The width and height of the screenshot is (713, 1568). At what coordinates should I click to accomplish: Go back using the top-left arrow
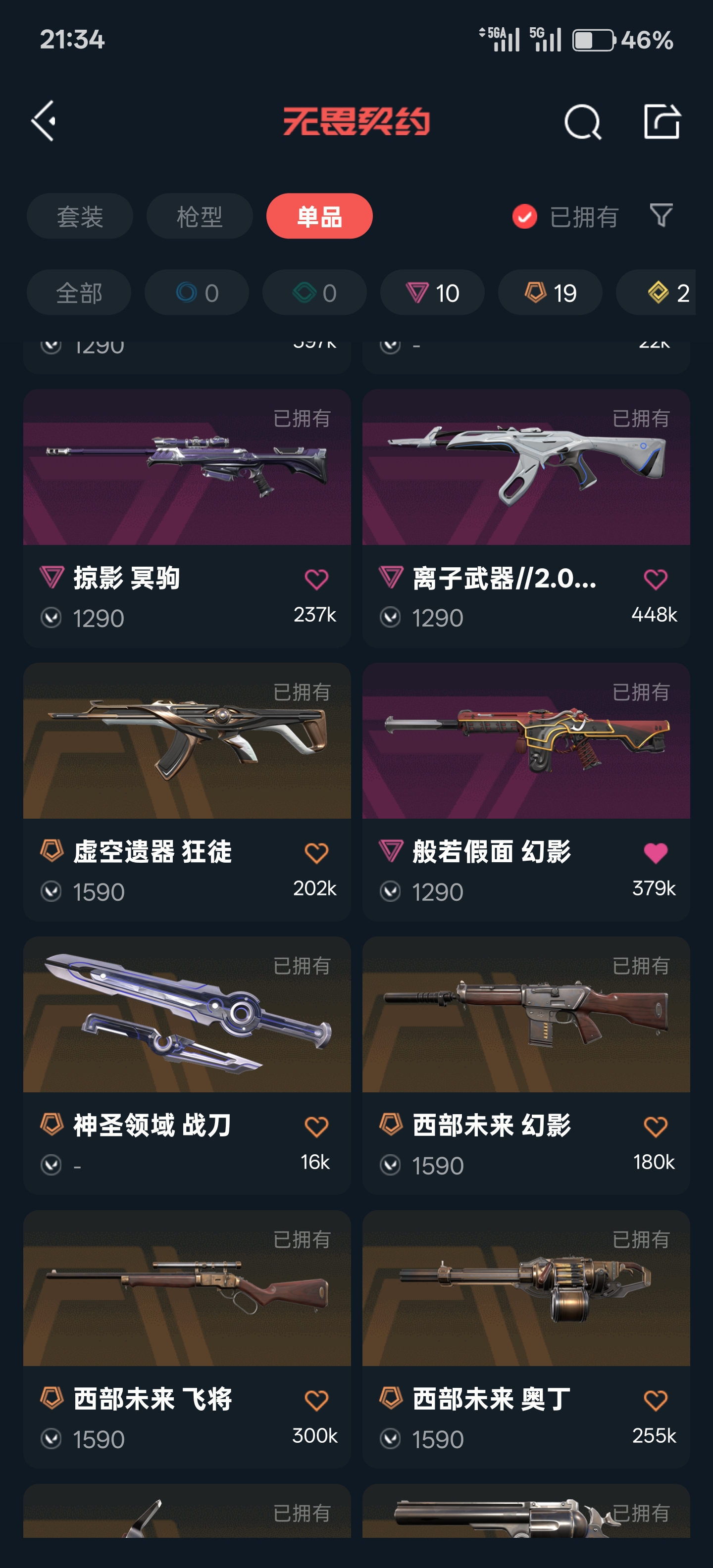pyautogui.click(x=44, y=121)
